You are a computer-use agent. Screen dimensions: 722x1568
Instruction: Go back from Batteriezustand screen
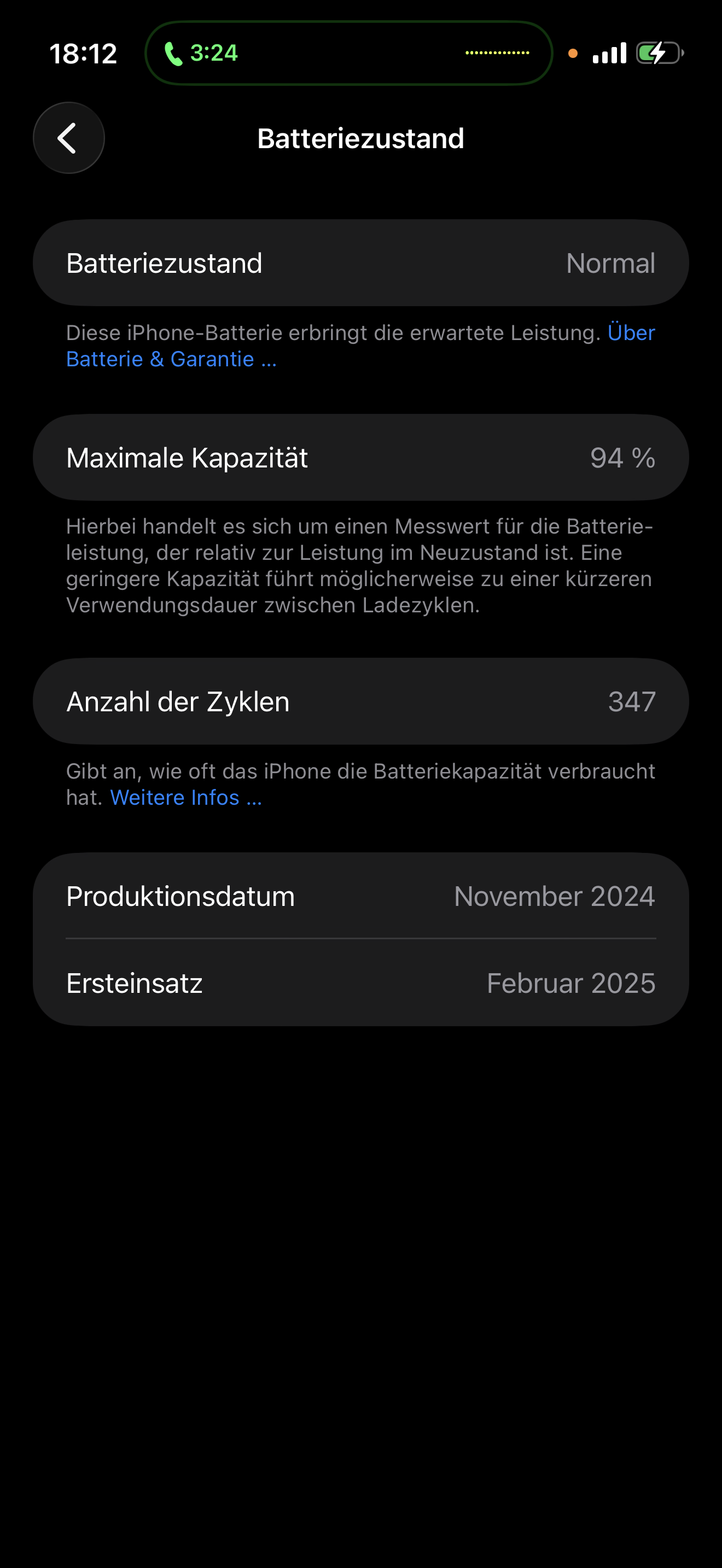(x=69, y=138)
